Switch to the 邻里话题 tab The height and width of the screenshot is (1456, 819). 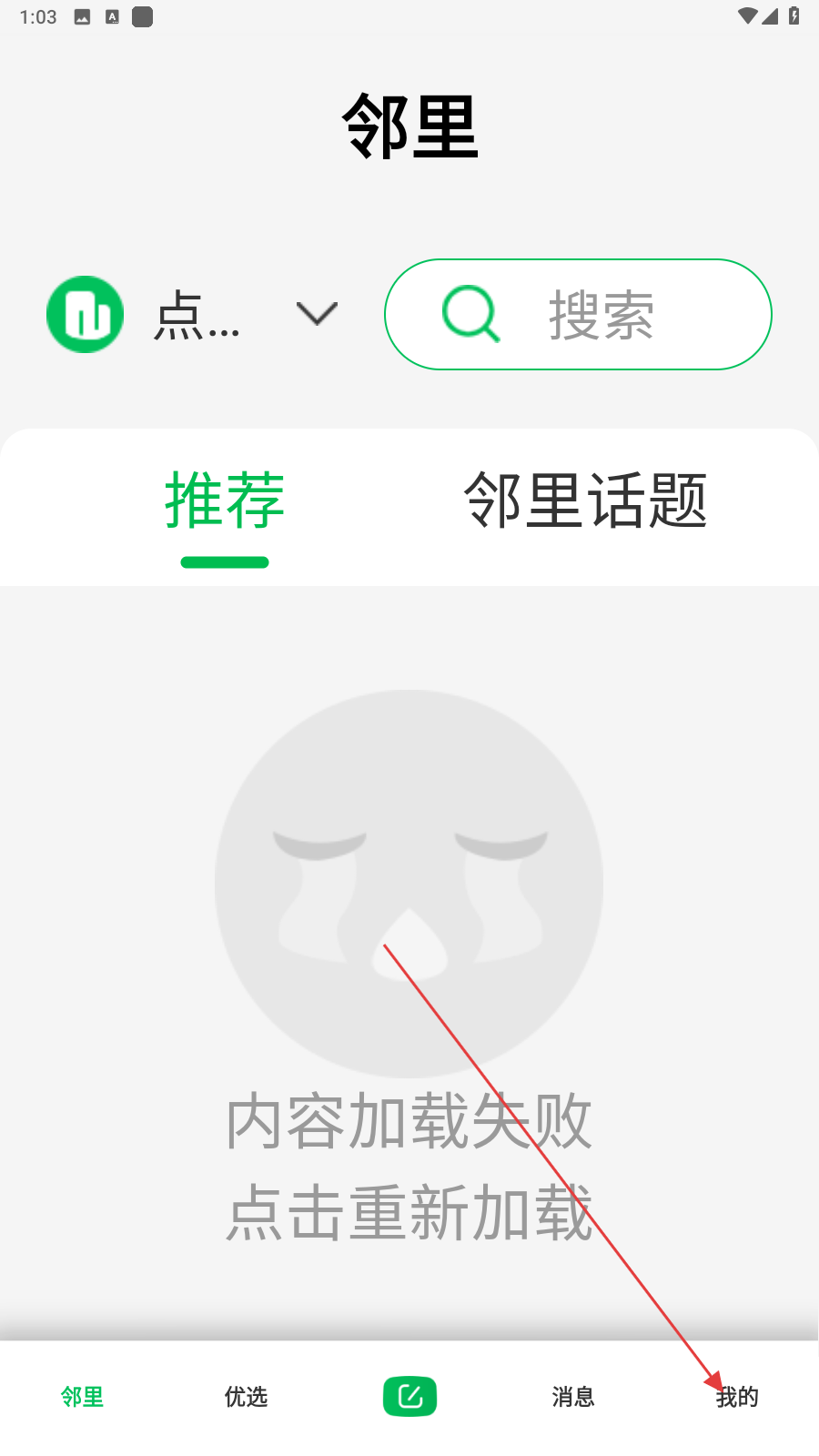(585, 500)
